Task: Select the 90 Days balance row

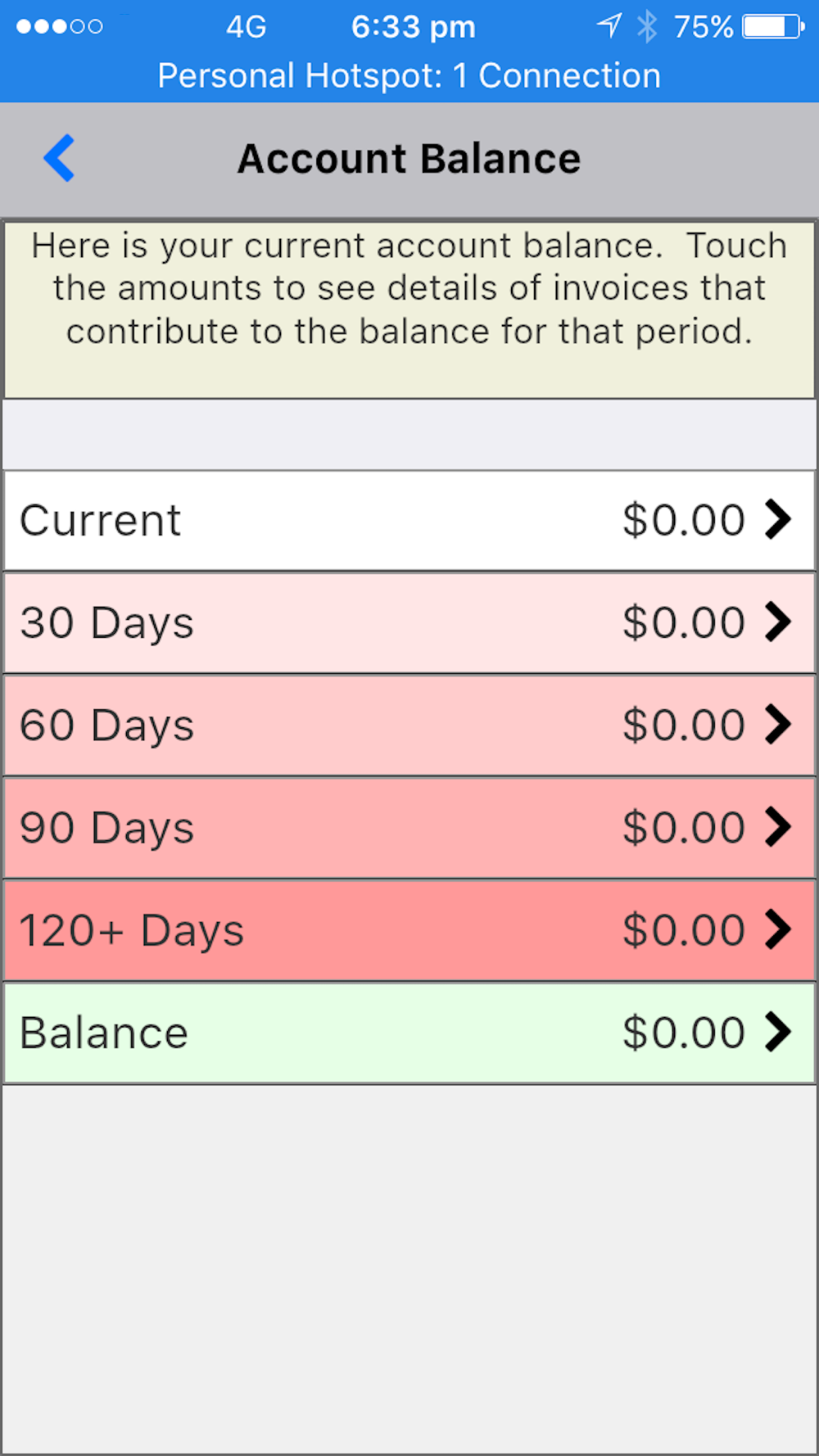Action: tap(409, 828)
